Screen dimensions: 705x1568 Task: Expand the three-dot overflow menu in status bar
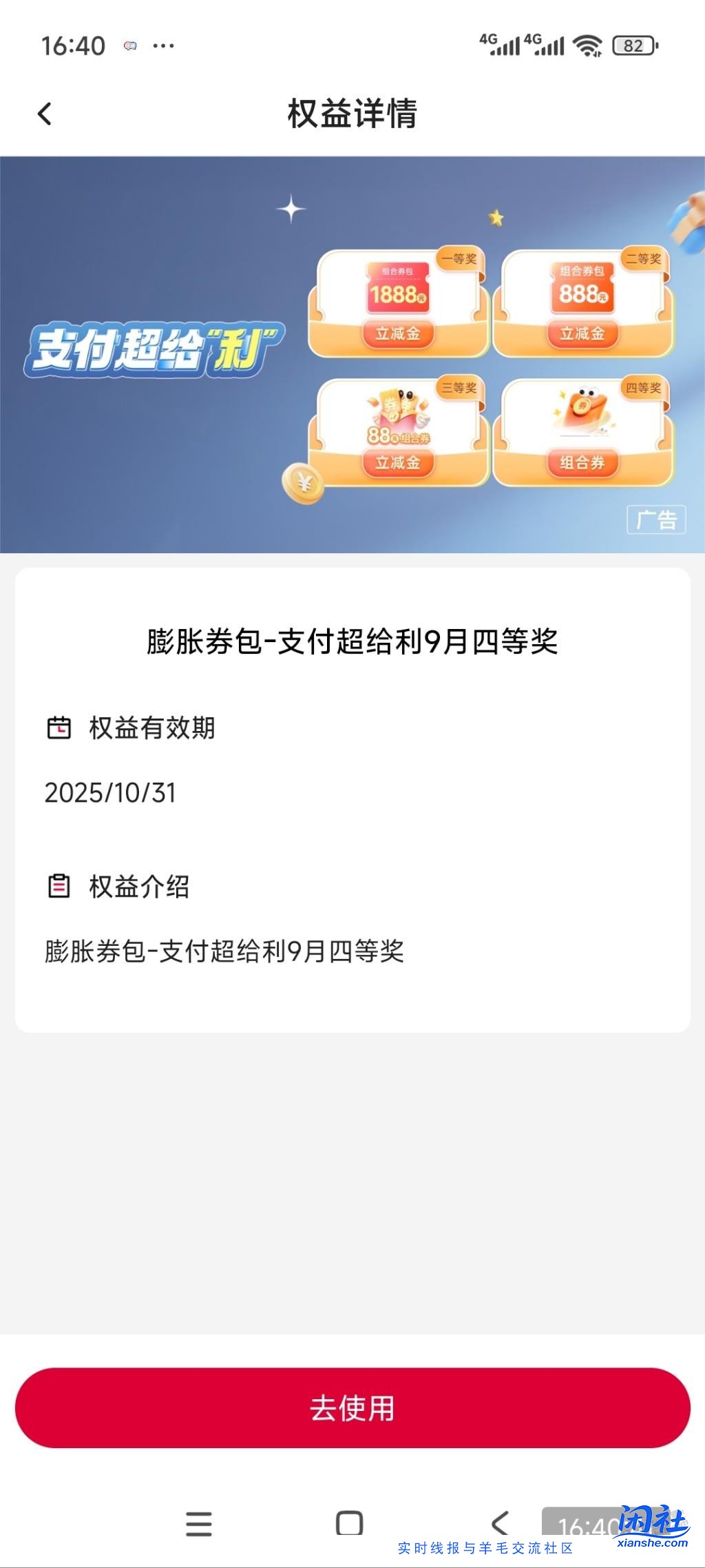[162, 47]
